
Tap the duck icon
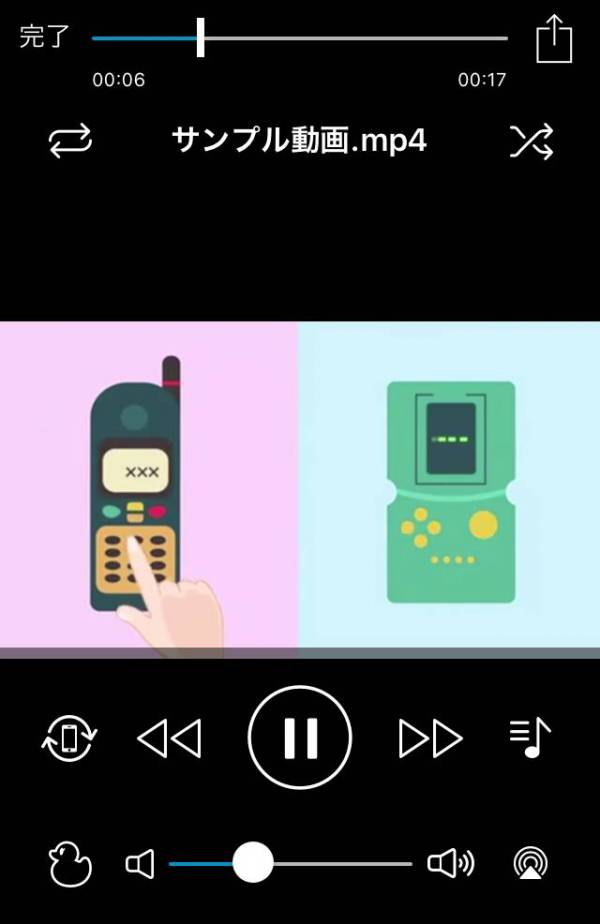coord(70,863)
